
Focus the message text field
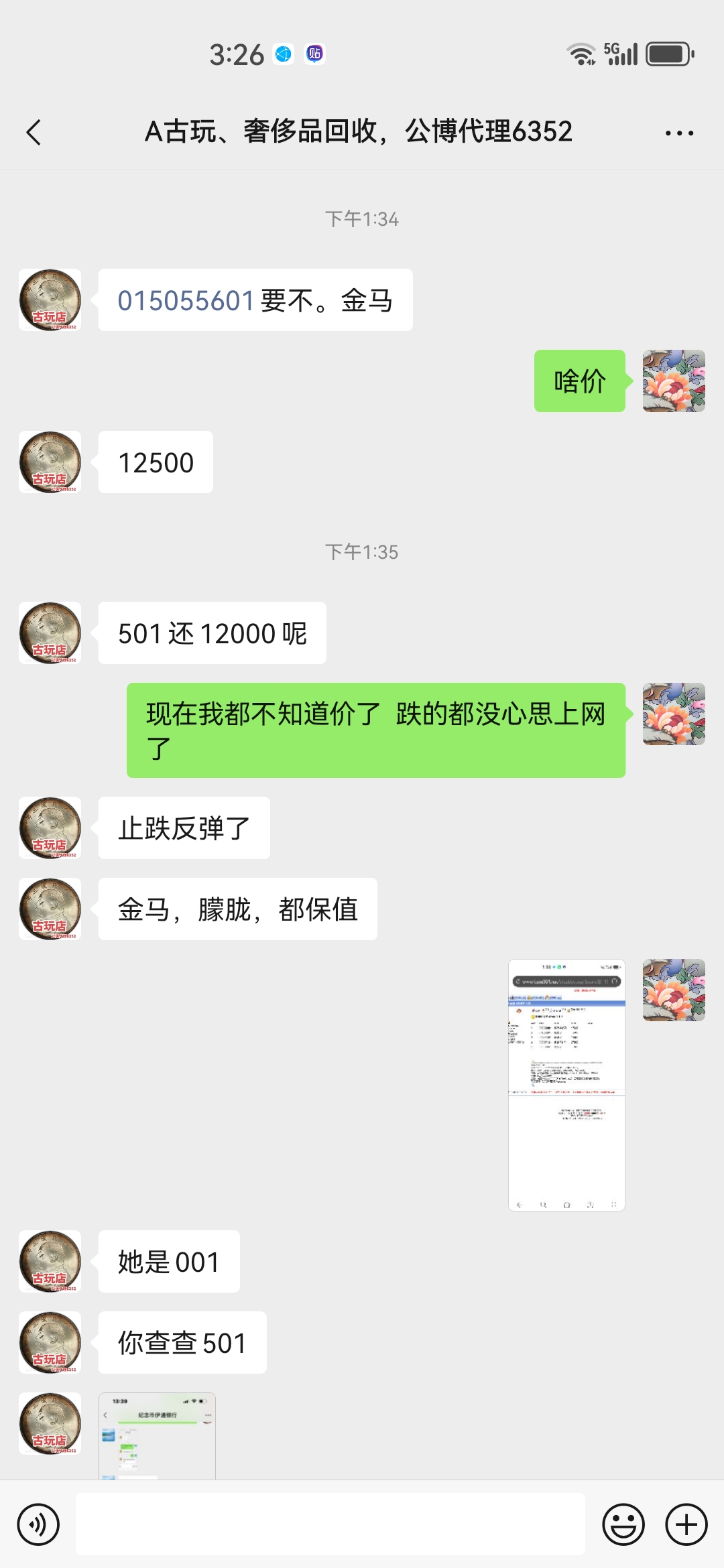pyautogui.click(x=330, y=1524)
